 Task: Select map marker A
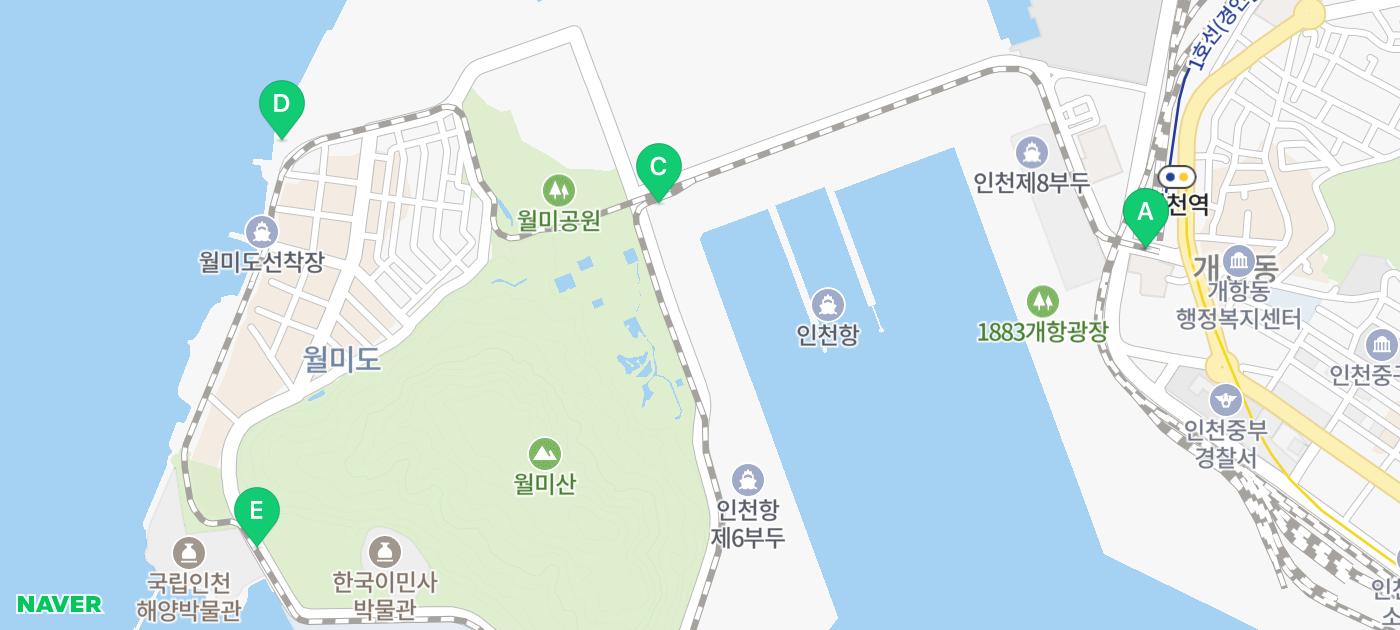(1145, 213)
